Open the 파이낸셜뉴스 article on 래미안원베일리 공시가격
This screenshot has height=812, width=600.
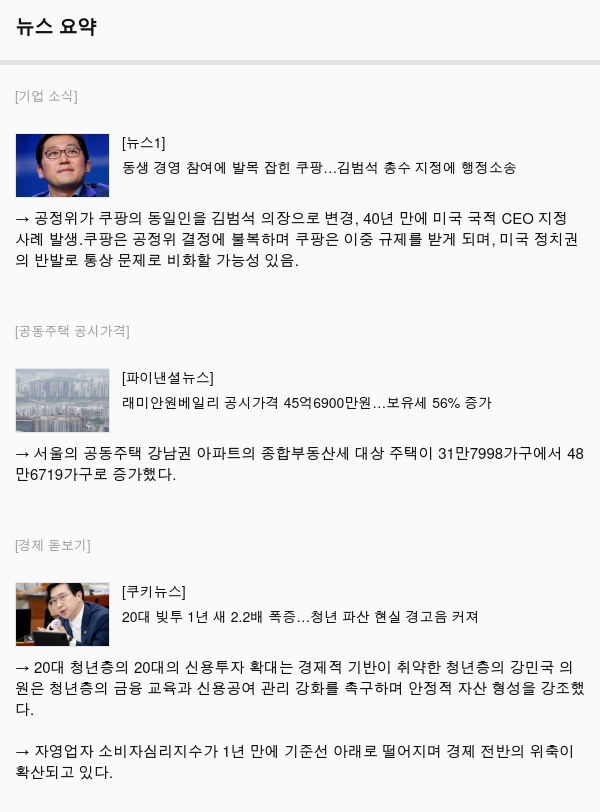(x=307, y=403)
